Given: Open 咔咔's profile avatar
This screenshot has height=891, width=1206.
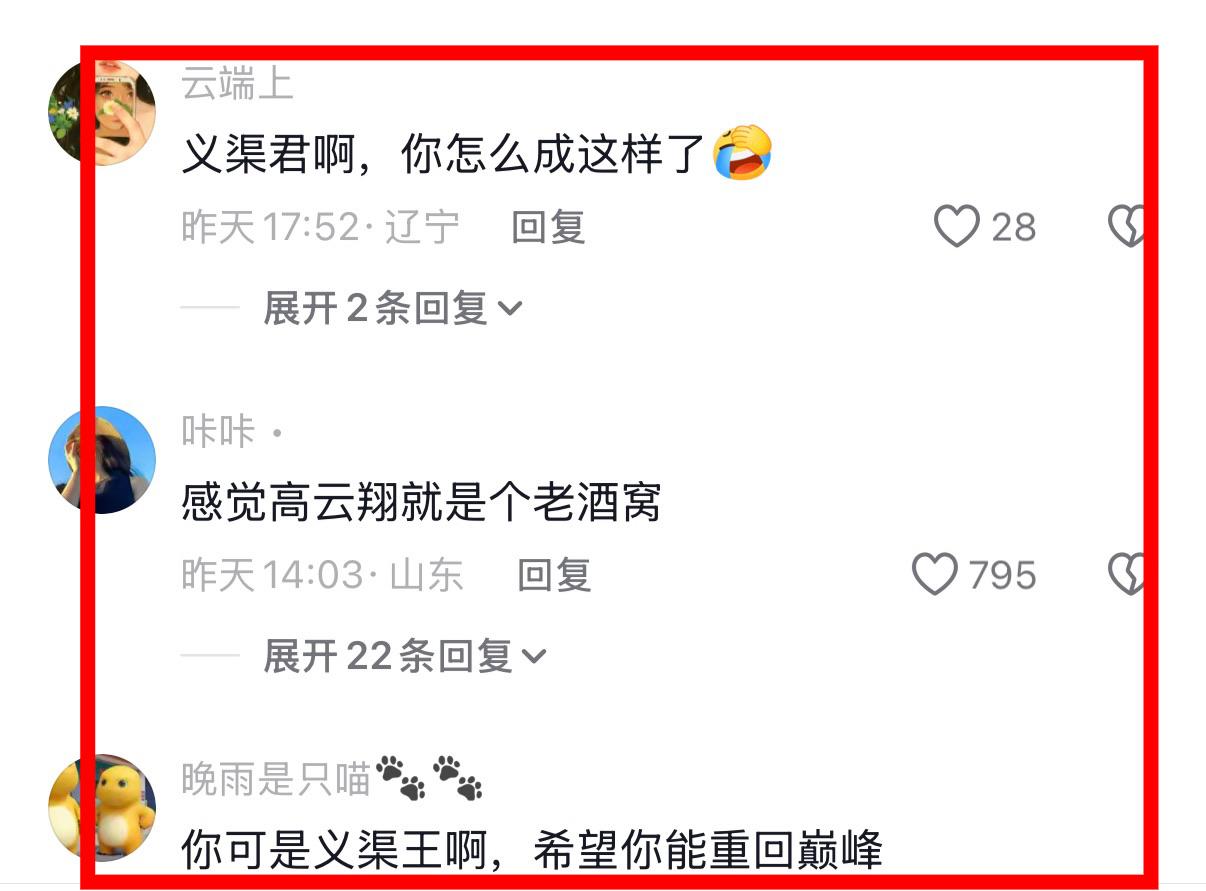Looking at the screenshot, I should [102, 460].
